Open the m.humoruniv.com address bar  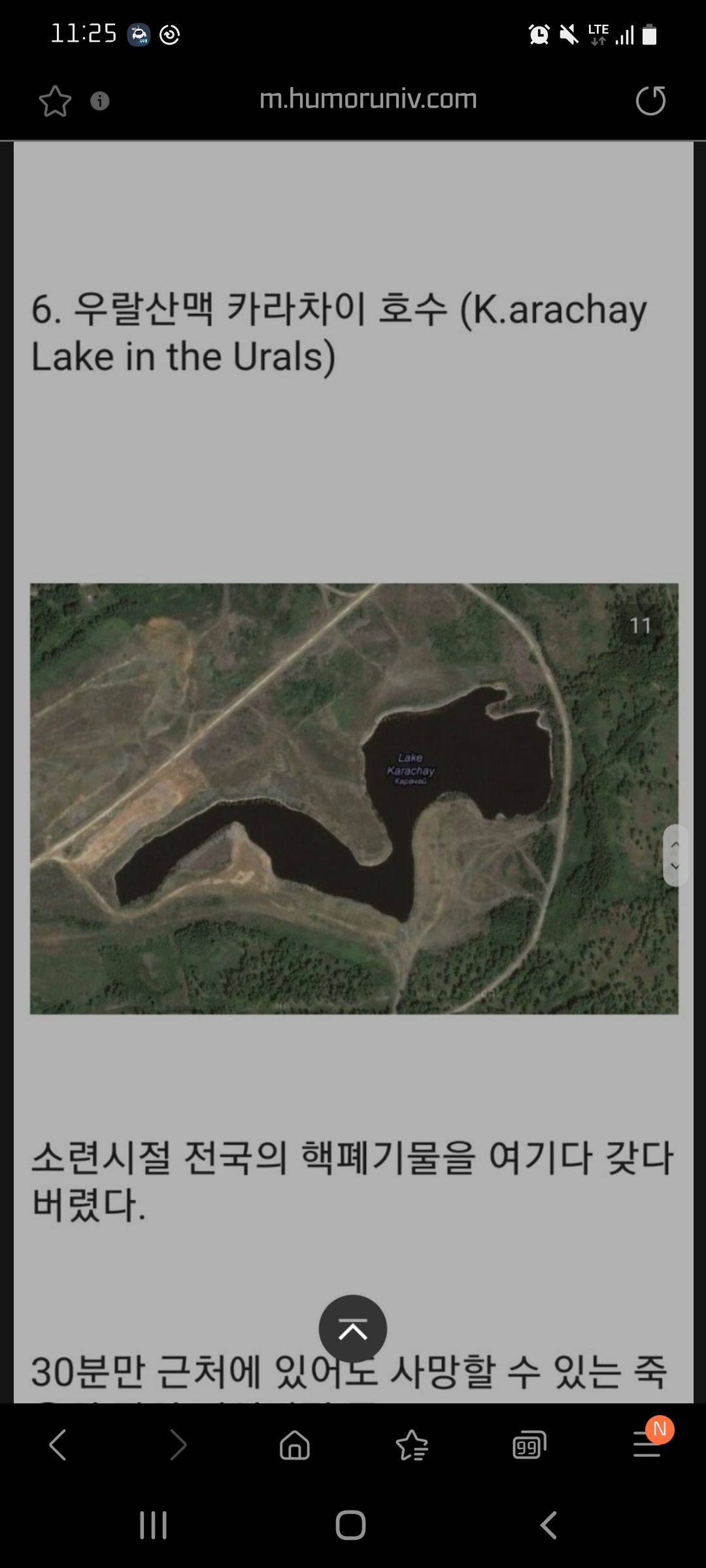[x=368, y=99]
